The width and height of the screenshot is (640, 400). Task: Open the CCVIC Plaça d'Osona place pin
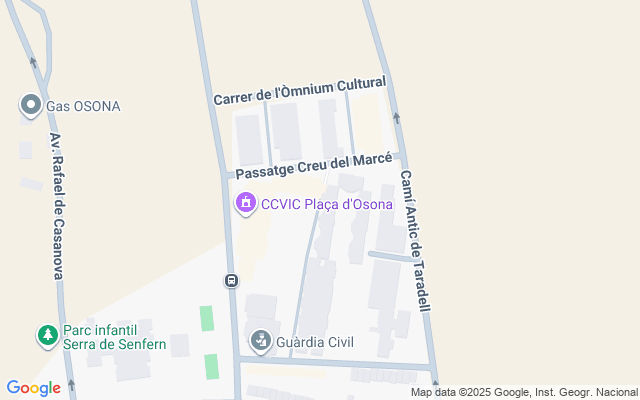(245, 204)
